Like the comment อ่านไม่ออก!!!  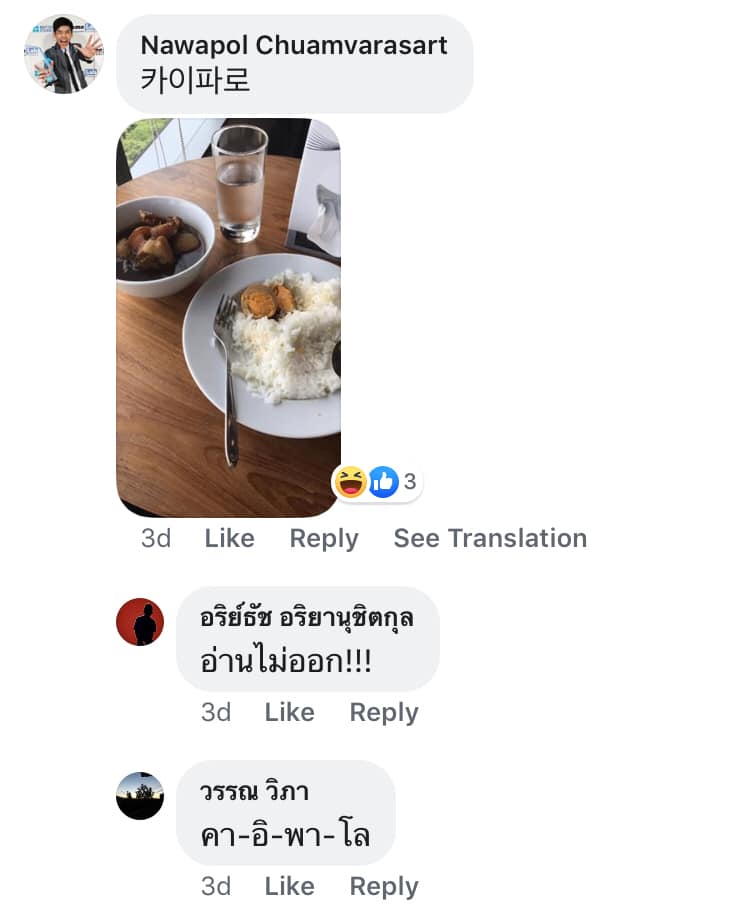click(x=289, y=712)
